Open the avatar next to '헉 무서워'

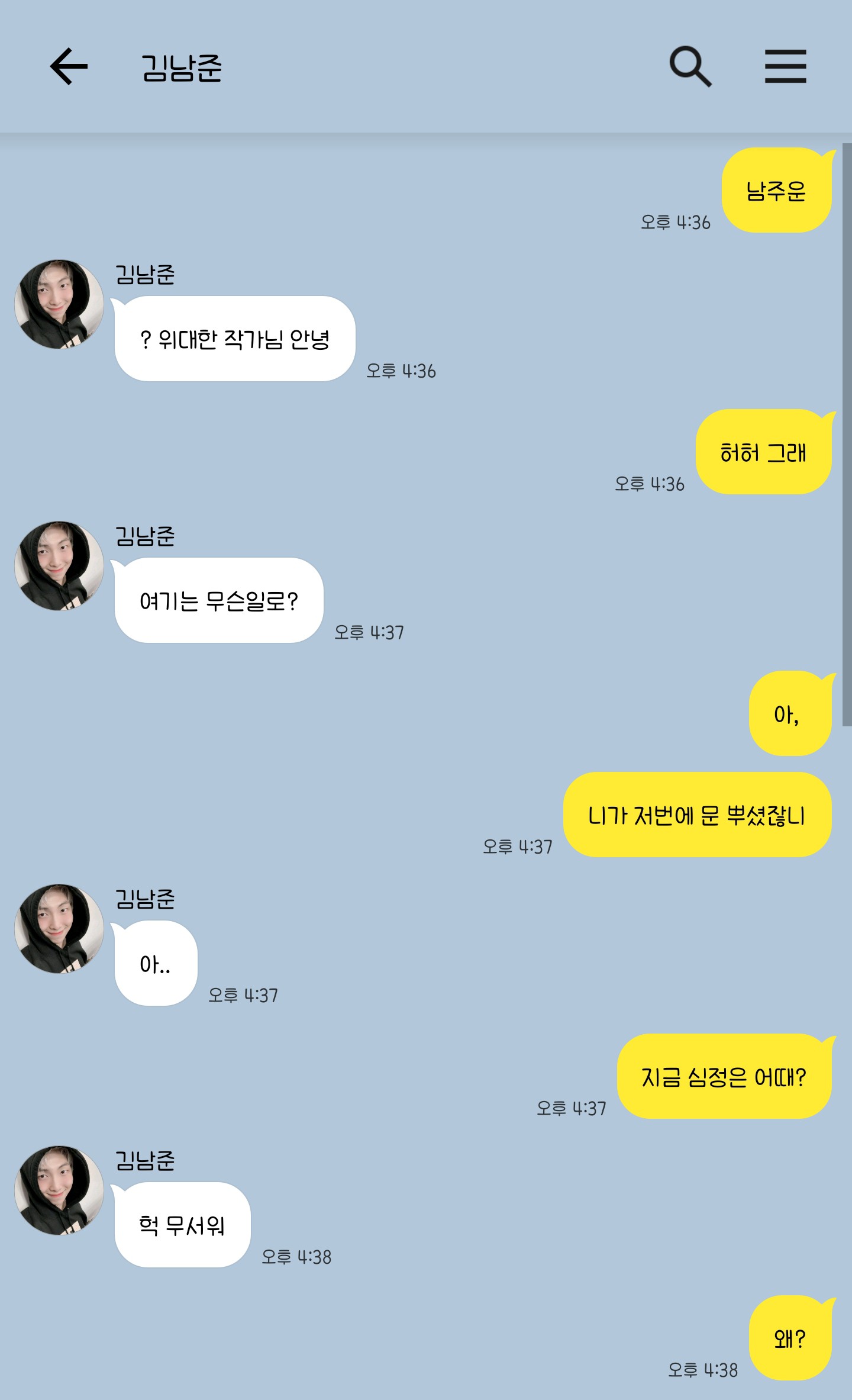[59, 1190]
